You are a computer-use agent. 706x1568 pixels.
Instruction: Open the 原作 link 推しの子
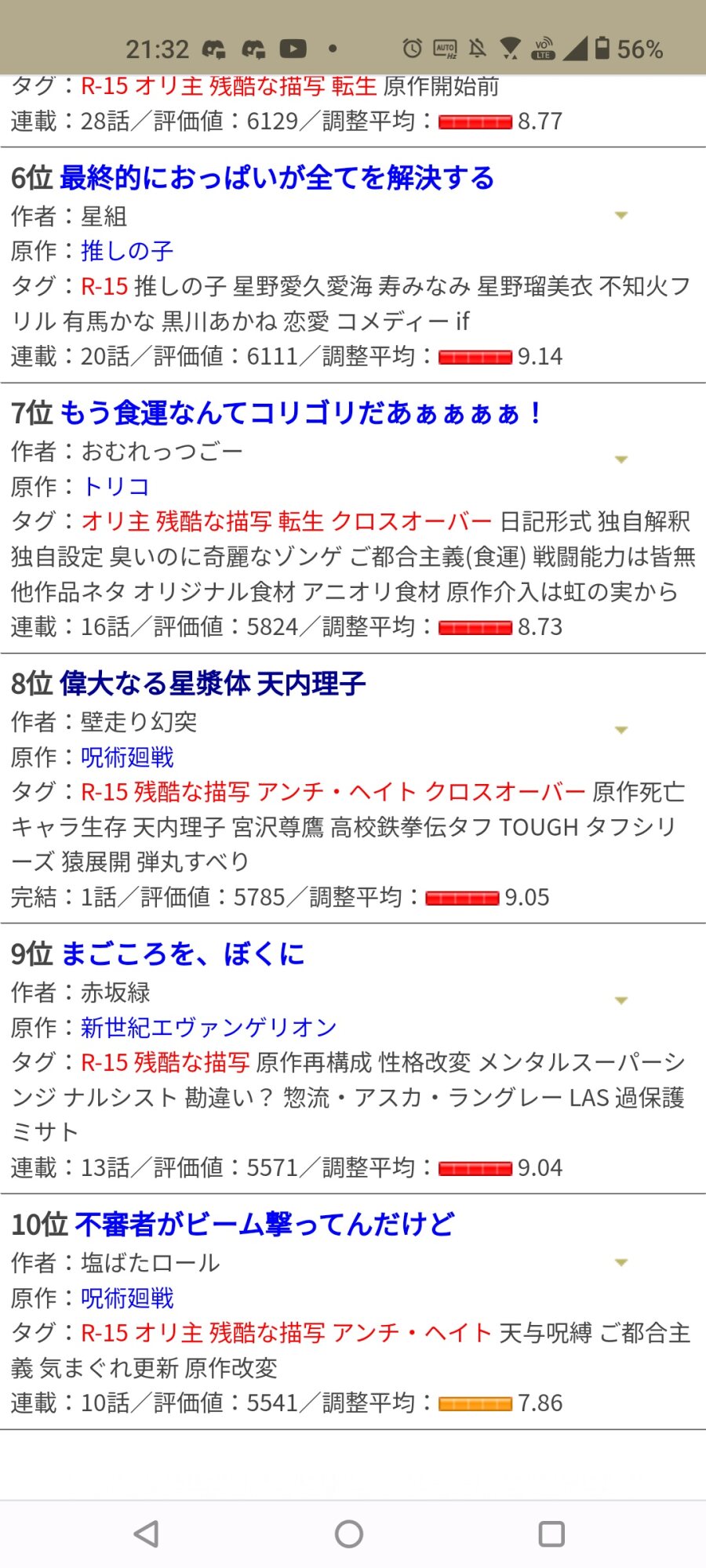[127, 251]
